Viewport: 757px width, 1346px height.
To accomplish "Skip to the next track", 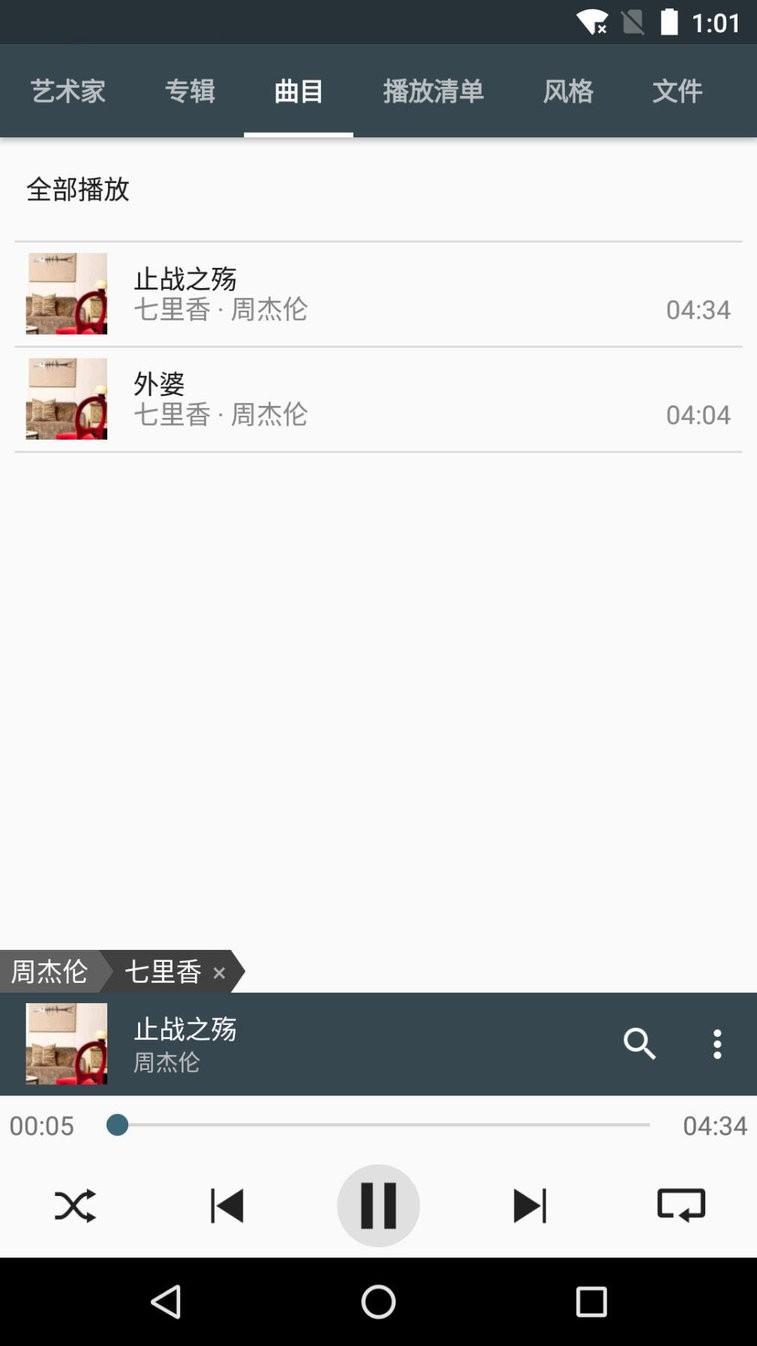I will [x=530, y=1205].
